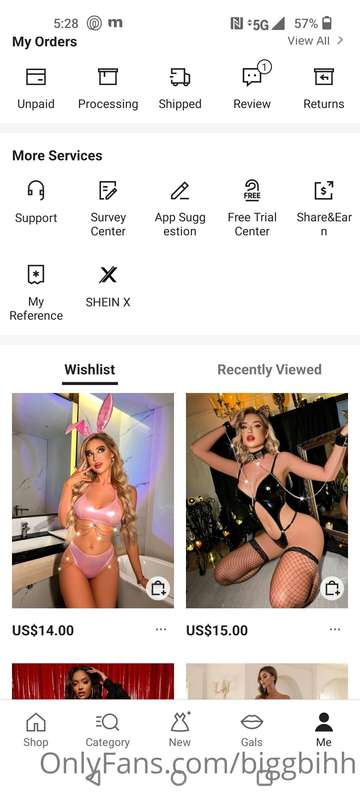
Task: Open App Suggestion service
Action: pos(180,209)
